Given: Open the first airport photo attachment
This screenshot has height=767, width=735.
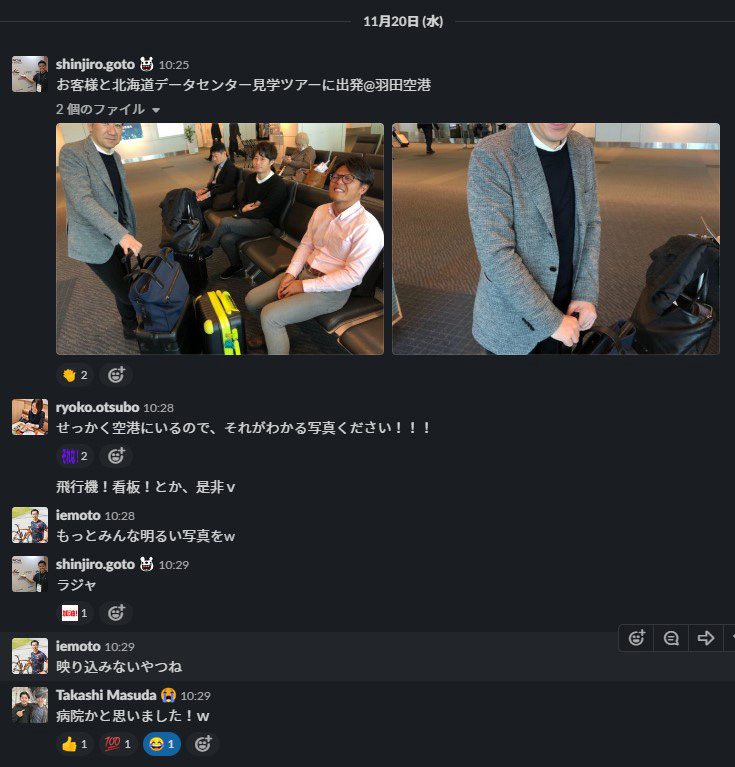Looking at the screenshot, I should point(219,238).
